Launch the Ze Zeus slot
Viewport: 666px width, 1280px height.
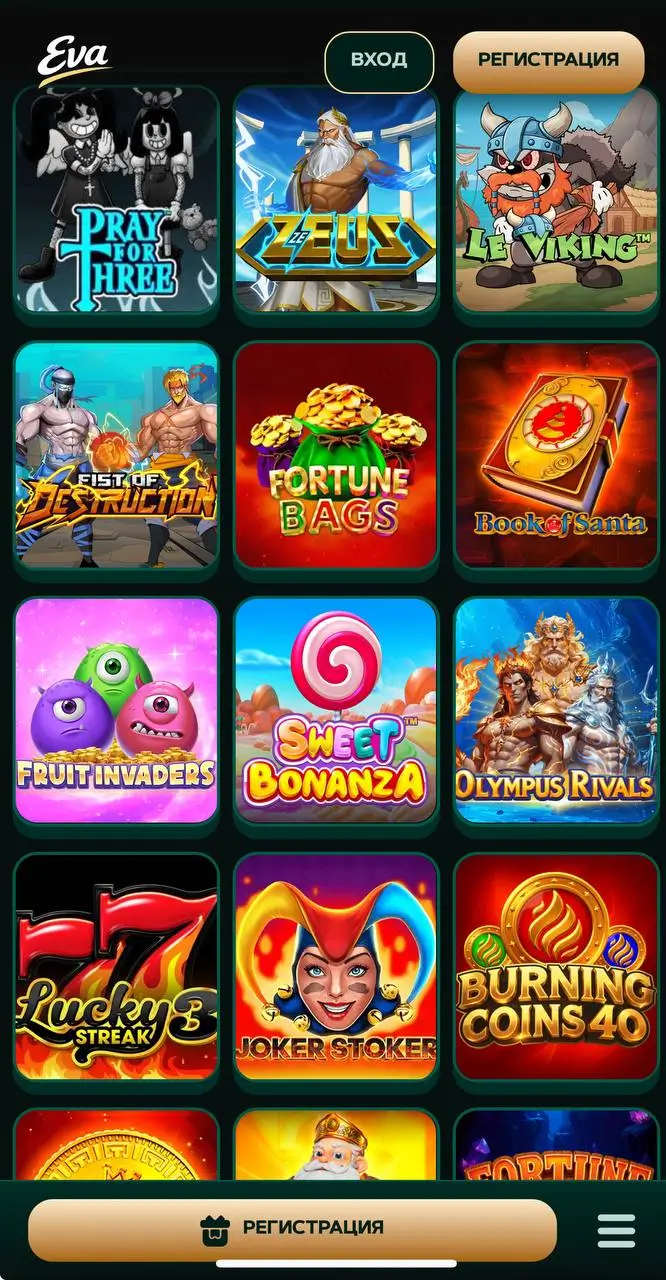pos(336,200)
